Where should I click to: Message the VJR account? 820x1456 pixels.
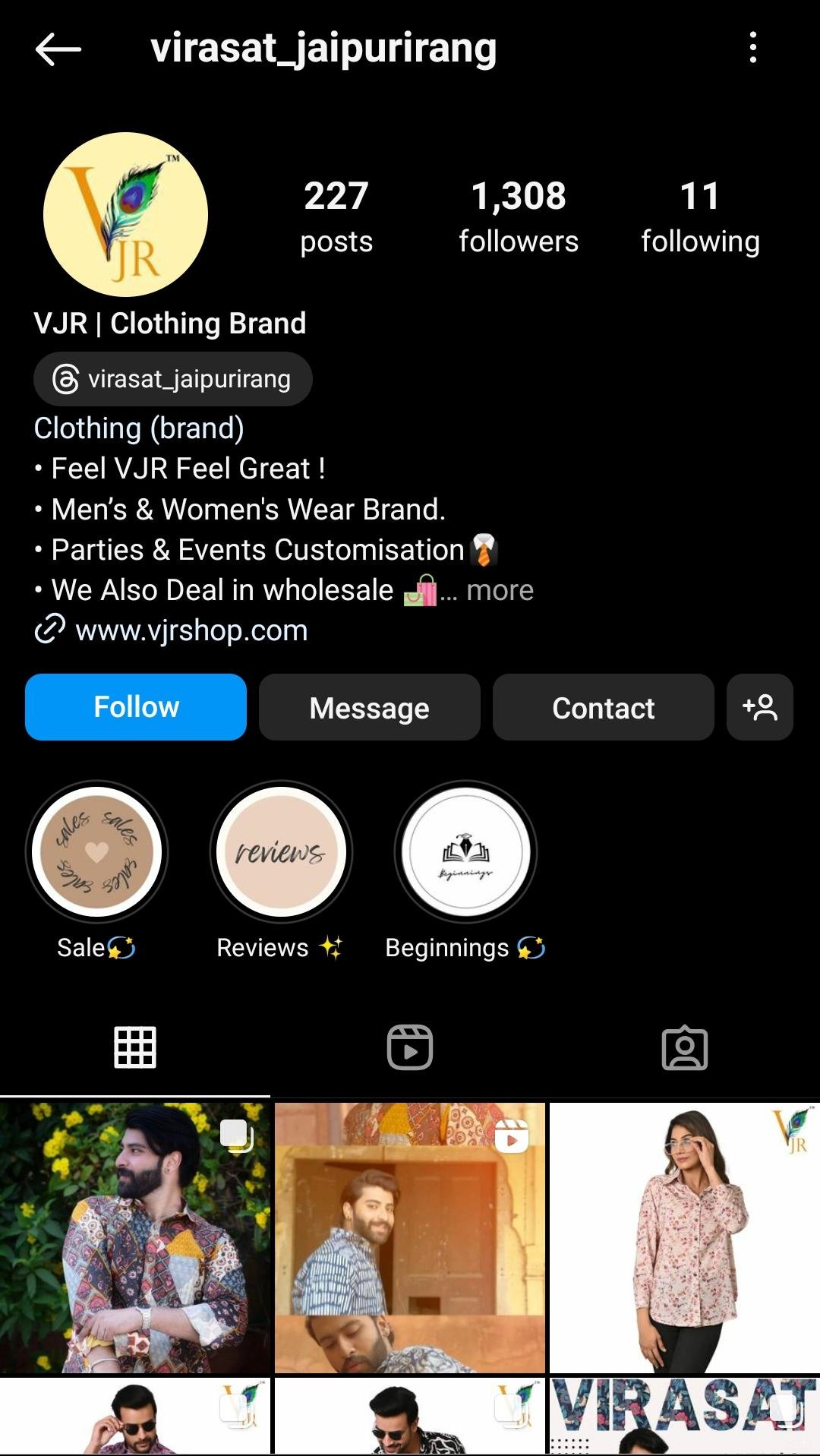click(x=369, y=707)
